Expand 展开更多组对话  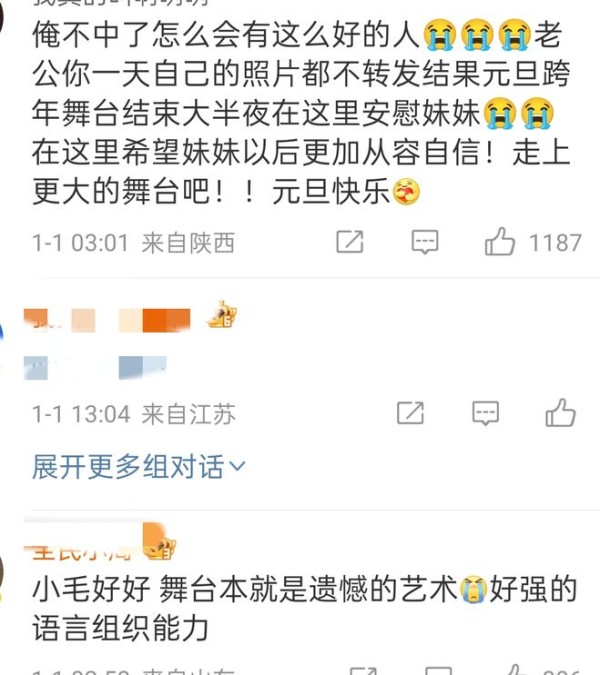pos(139,466)
